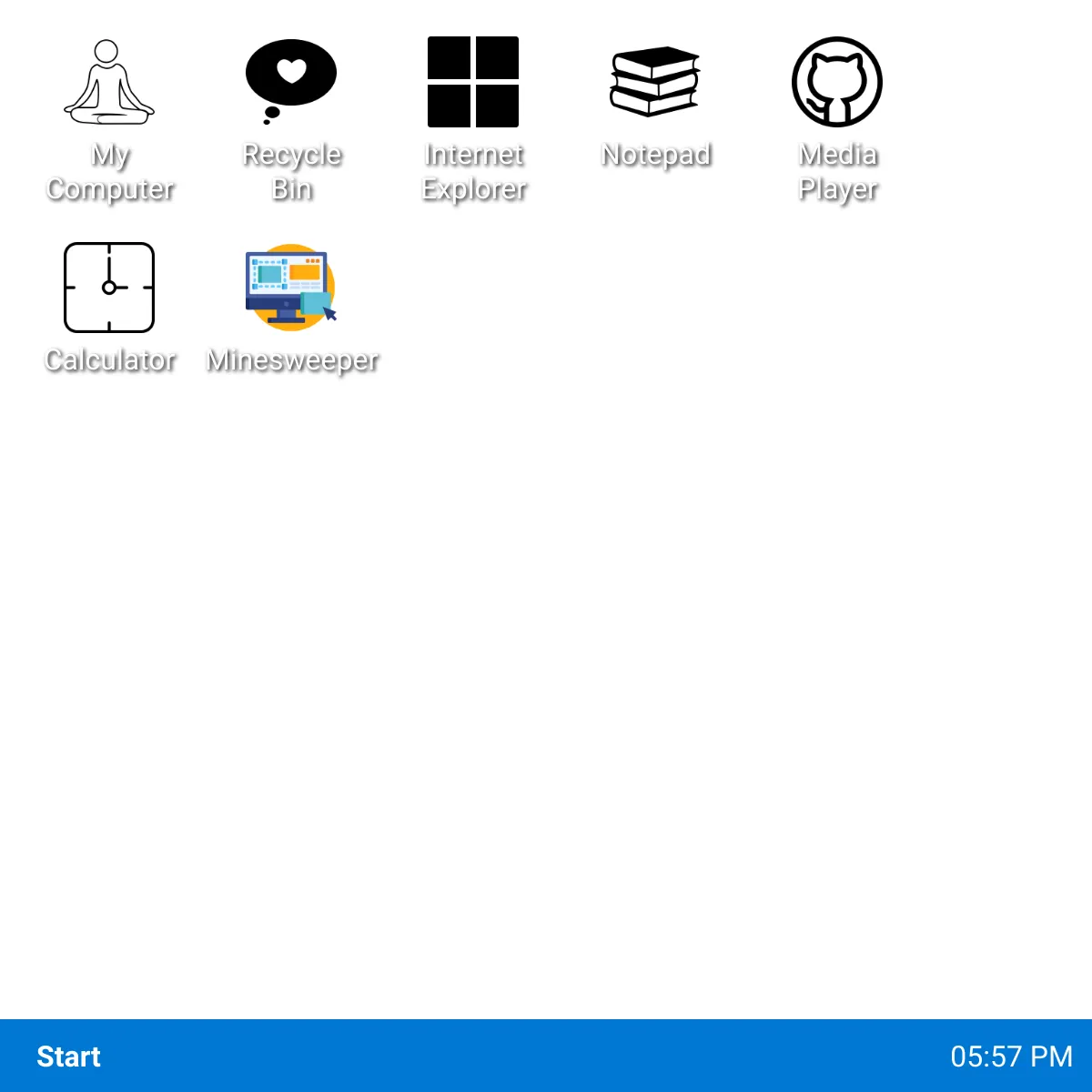
Task: Open the Calculator app
Action: [x=109, y=288]
